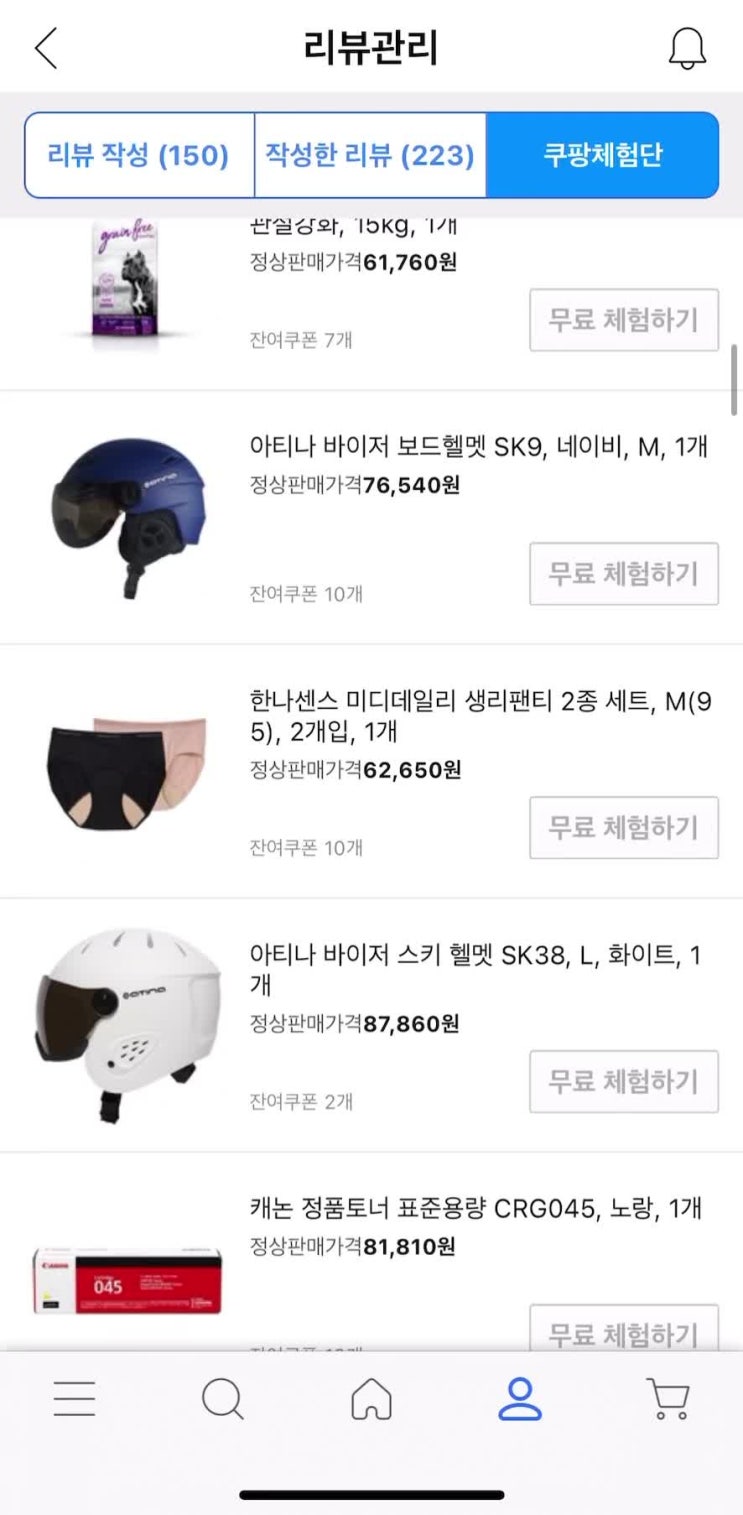Open the 캐논 CRG045 toner product image

click(x=127, y=1280)
